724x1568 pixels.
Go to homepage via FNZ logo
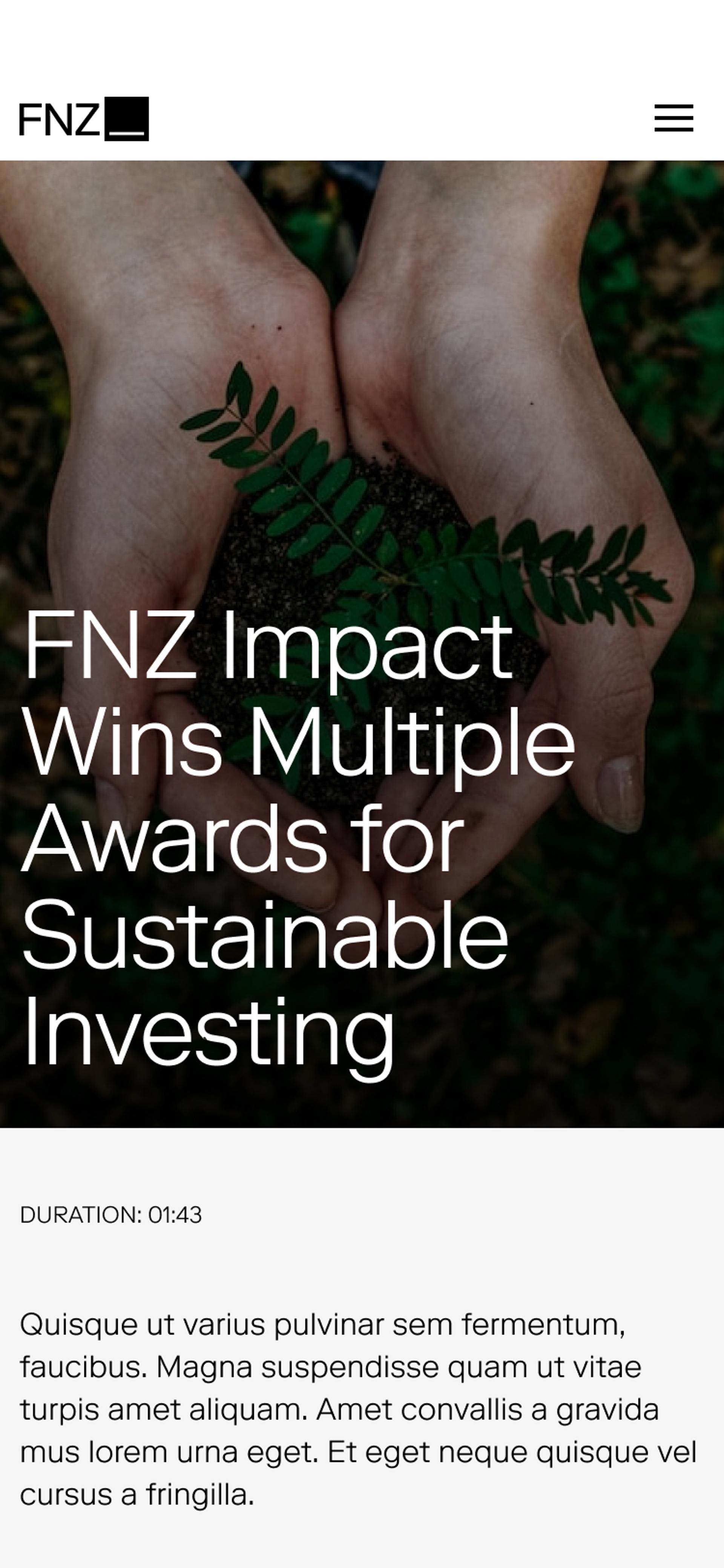[84, 119]
